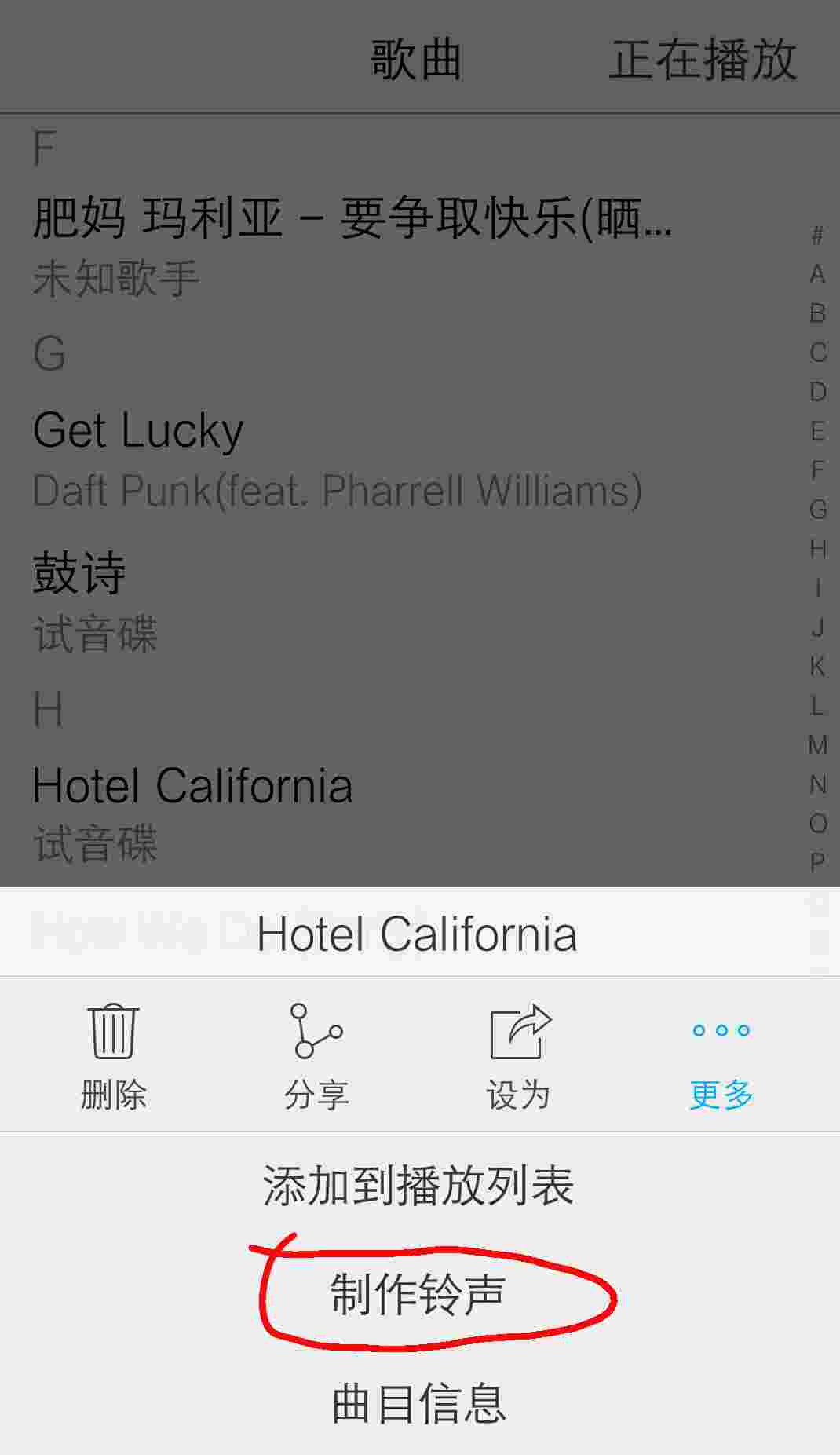Select 添加到播放列表 (add to playlist)
The image size is (840, 1455).
tap(418, 1186)
